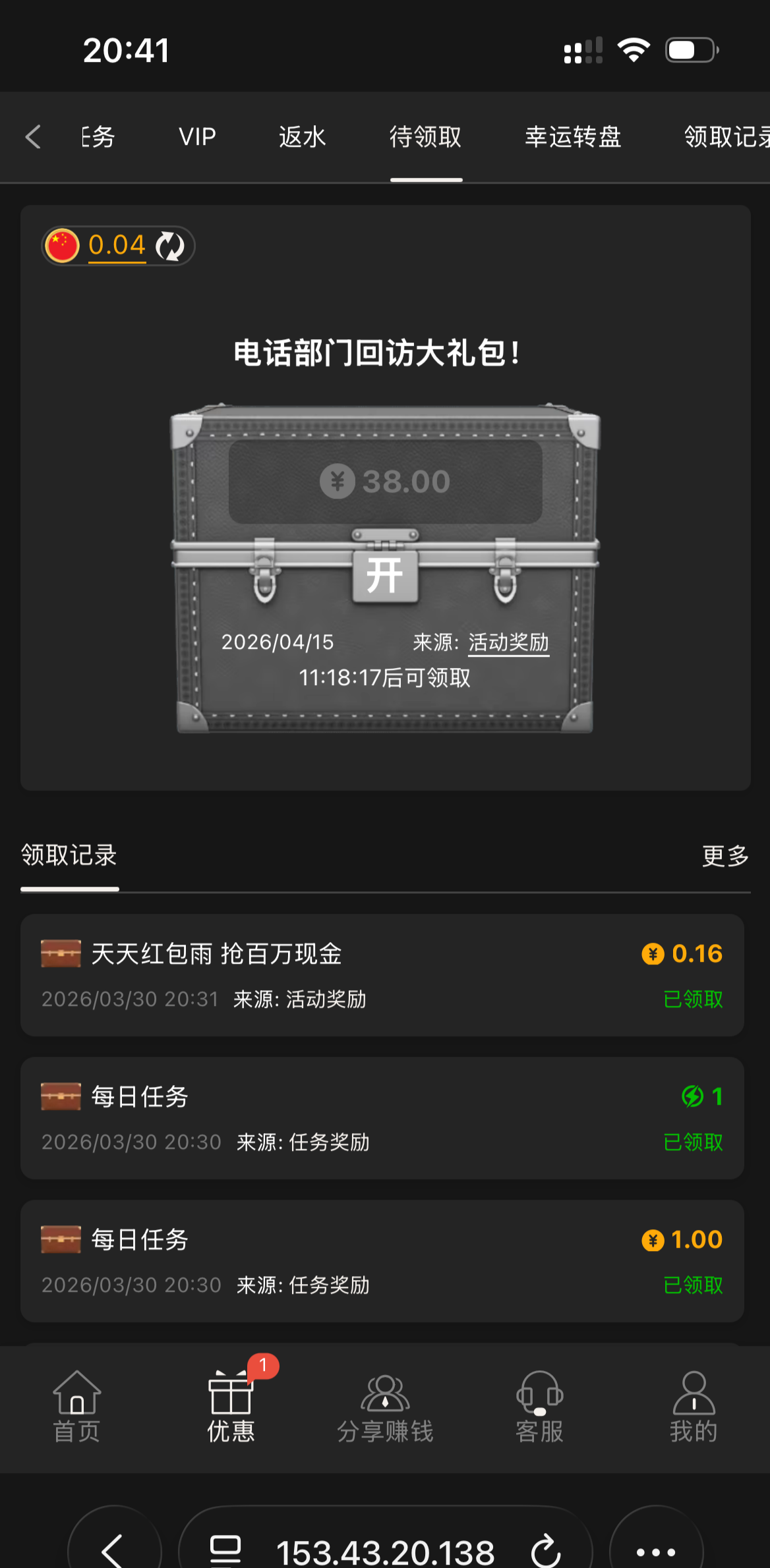The image size is (770, 1568).
Task: Select the 待领取 tab
Action: tap(426, 137)
